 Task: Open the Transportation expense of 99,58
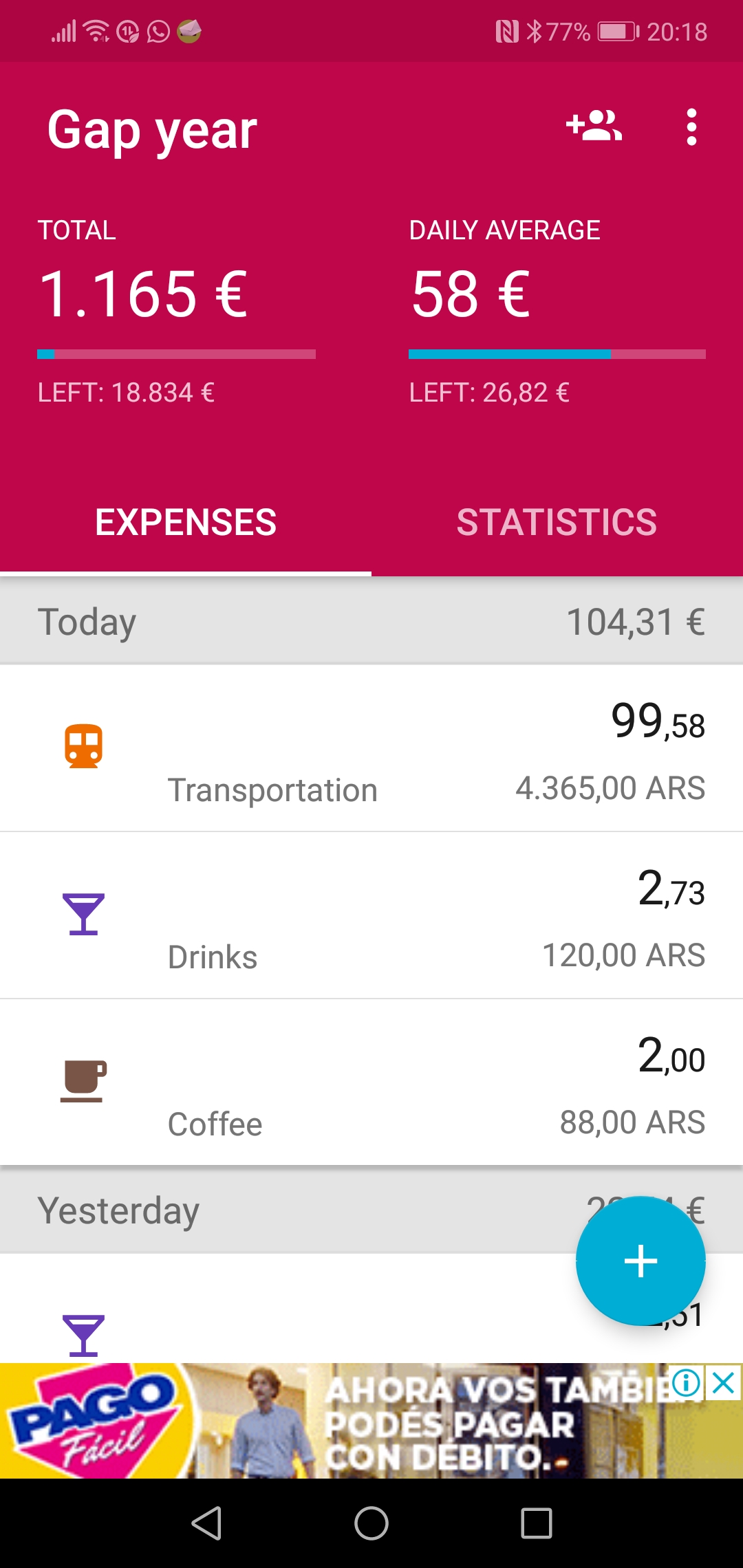[371, 748]
